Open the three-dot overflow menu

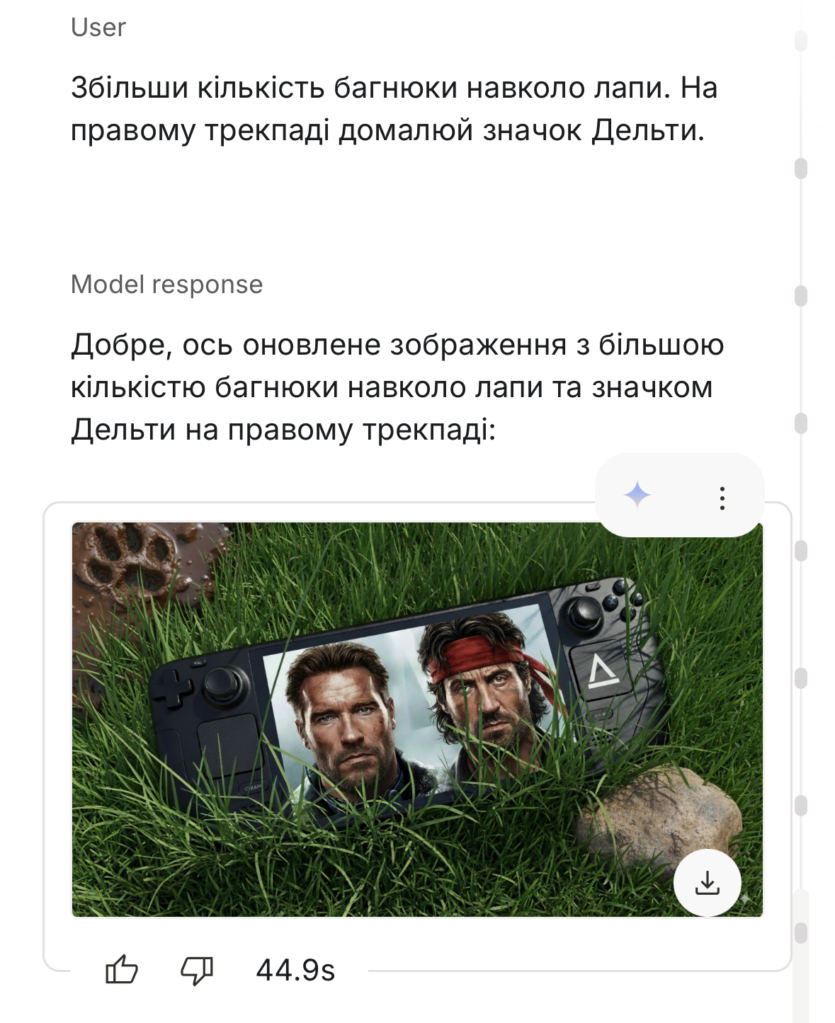click(x=722, y=497)
